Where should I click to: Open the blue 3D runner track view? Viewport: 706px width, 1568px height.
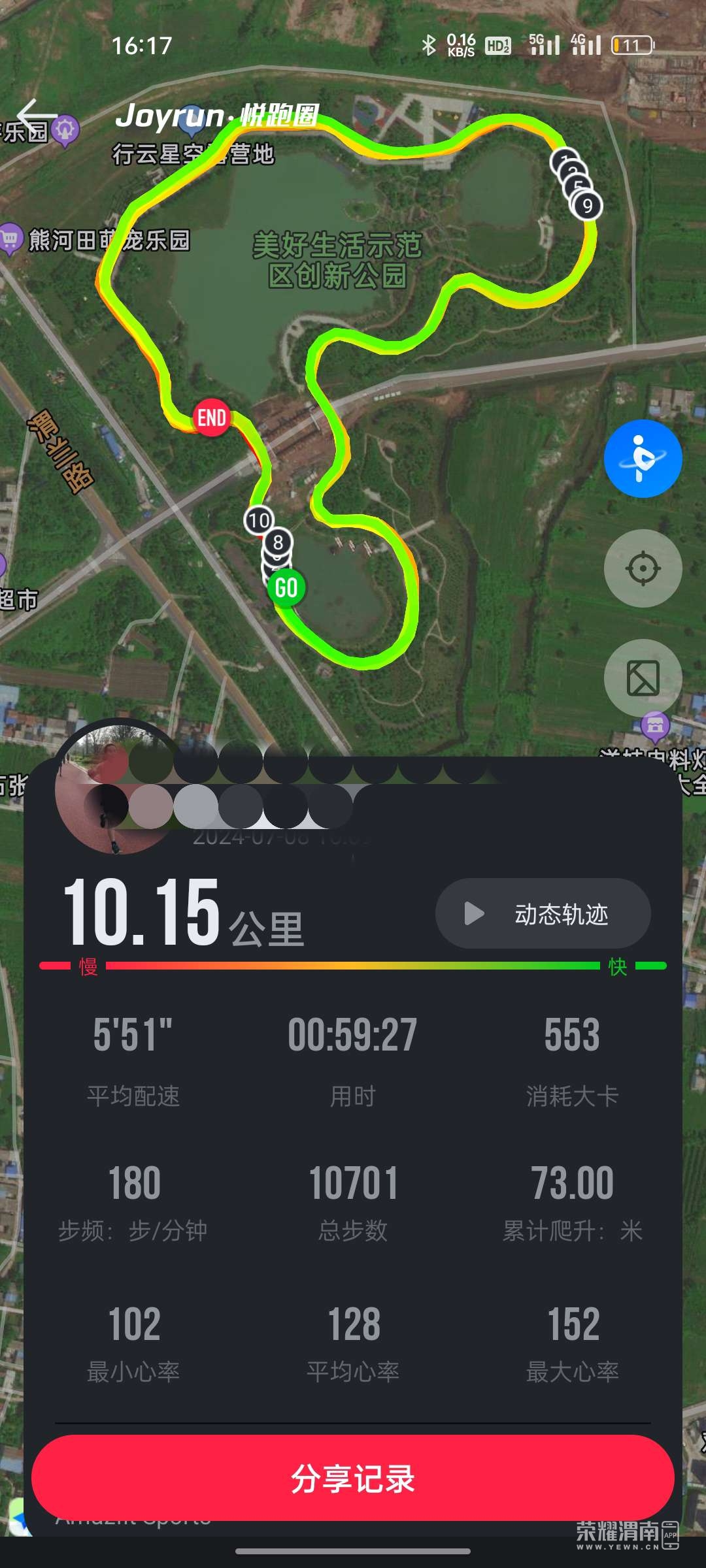(643, 459)
